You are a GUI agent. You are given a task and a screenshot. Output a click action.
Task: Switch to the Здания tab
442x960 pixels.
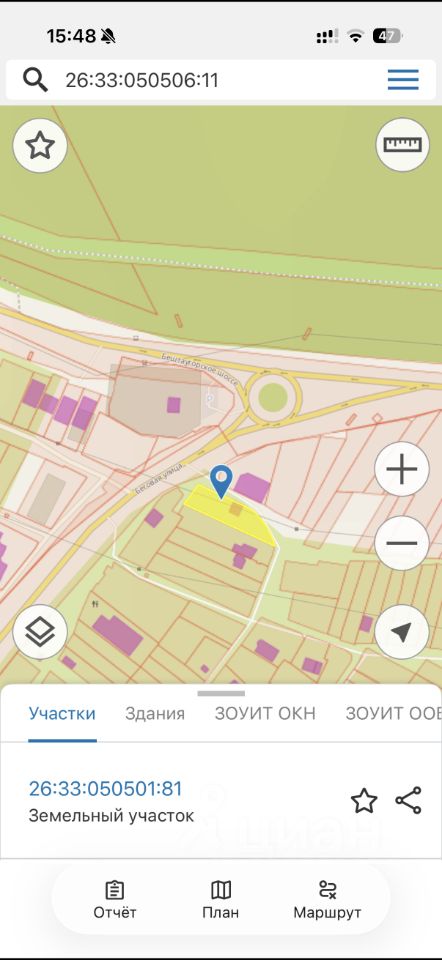pos(155,713)
